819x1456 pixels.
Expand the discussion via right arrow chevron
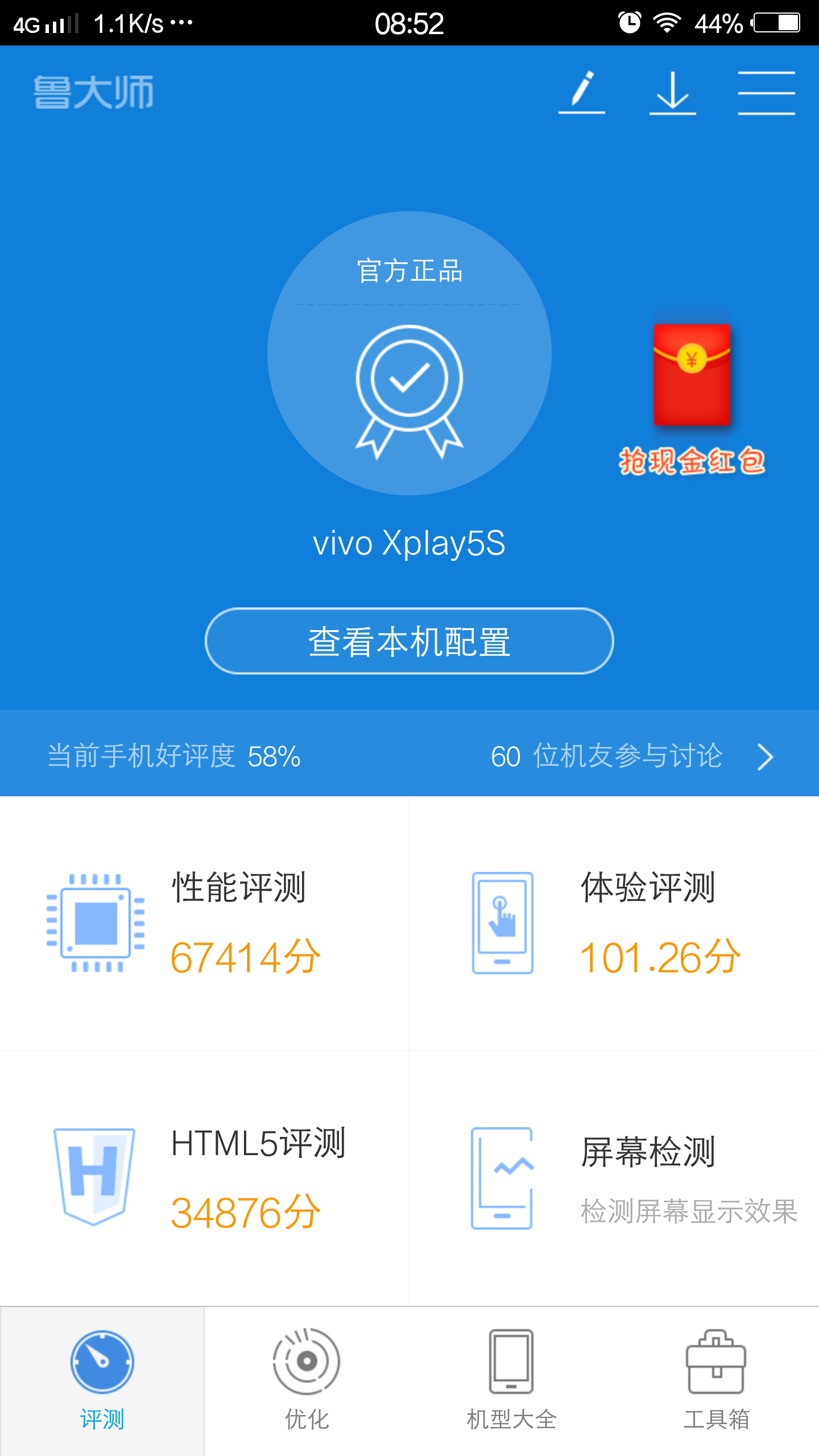point(768,756)
